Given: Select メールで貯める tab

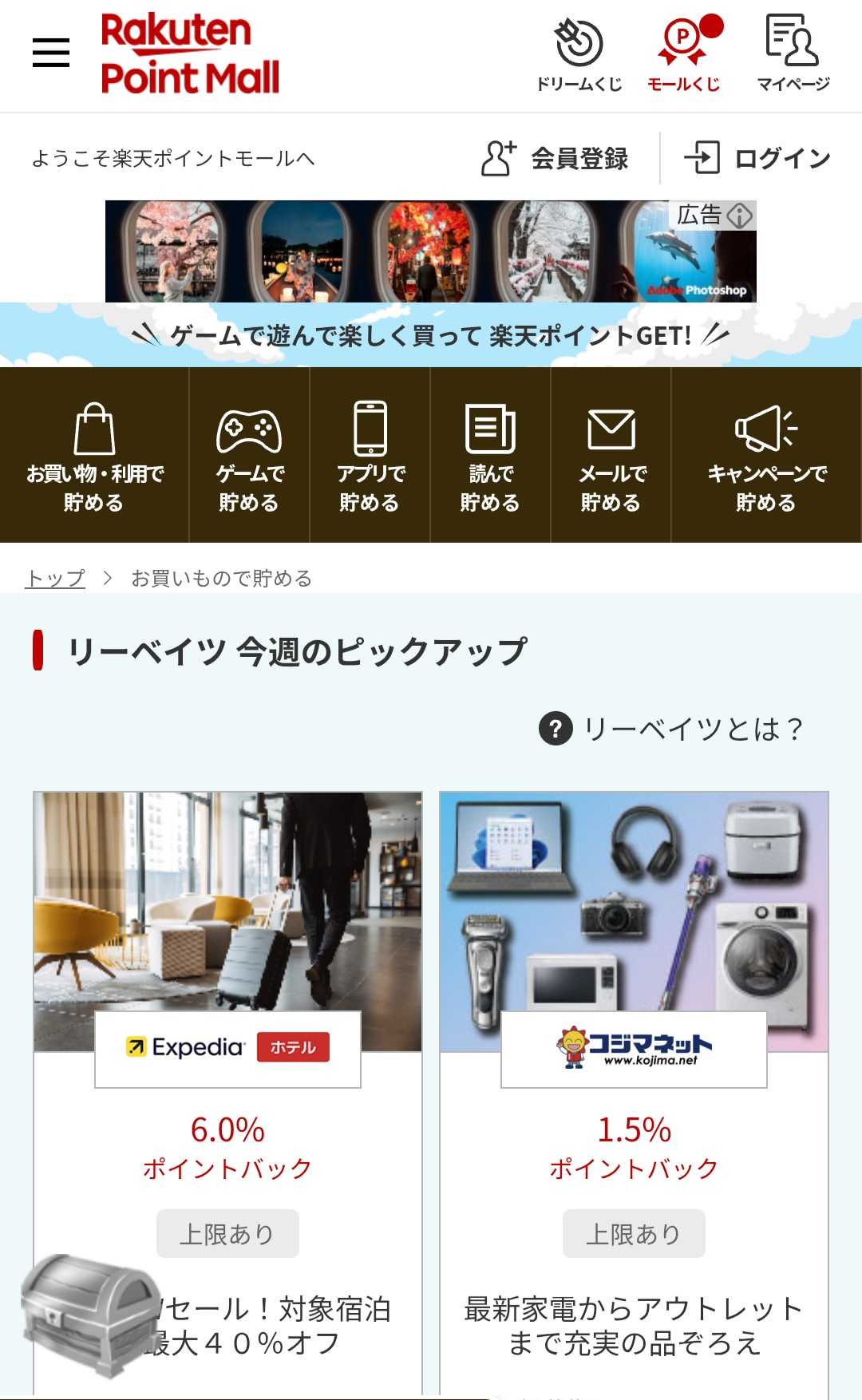Looking at the screenshot, I should coord(611,455).
